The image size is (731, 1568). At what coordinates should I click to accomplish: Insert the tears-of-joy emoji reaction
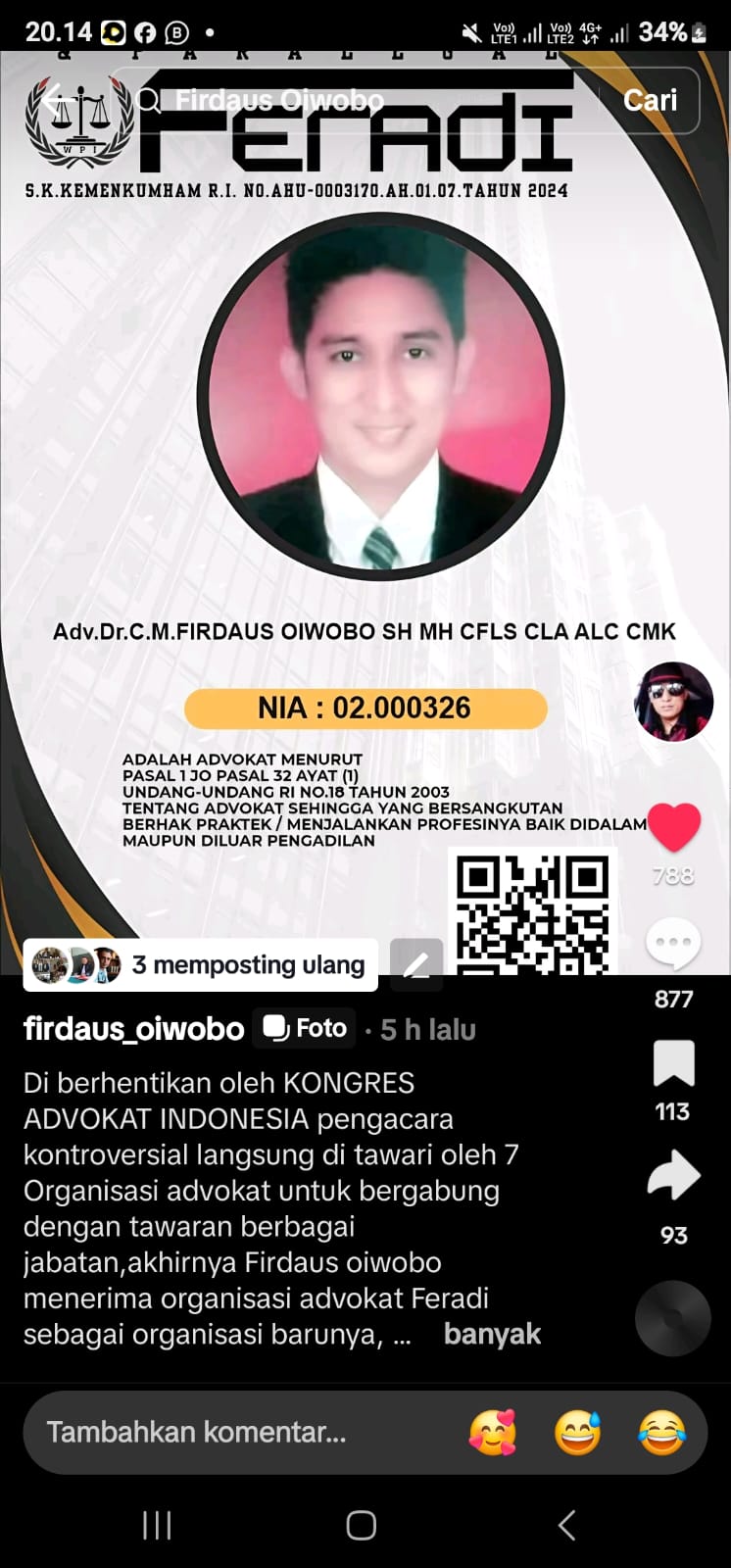tap(661, 1433)
